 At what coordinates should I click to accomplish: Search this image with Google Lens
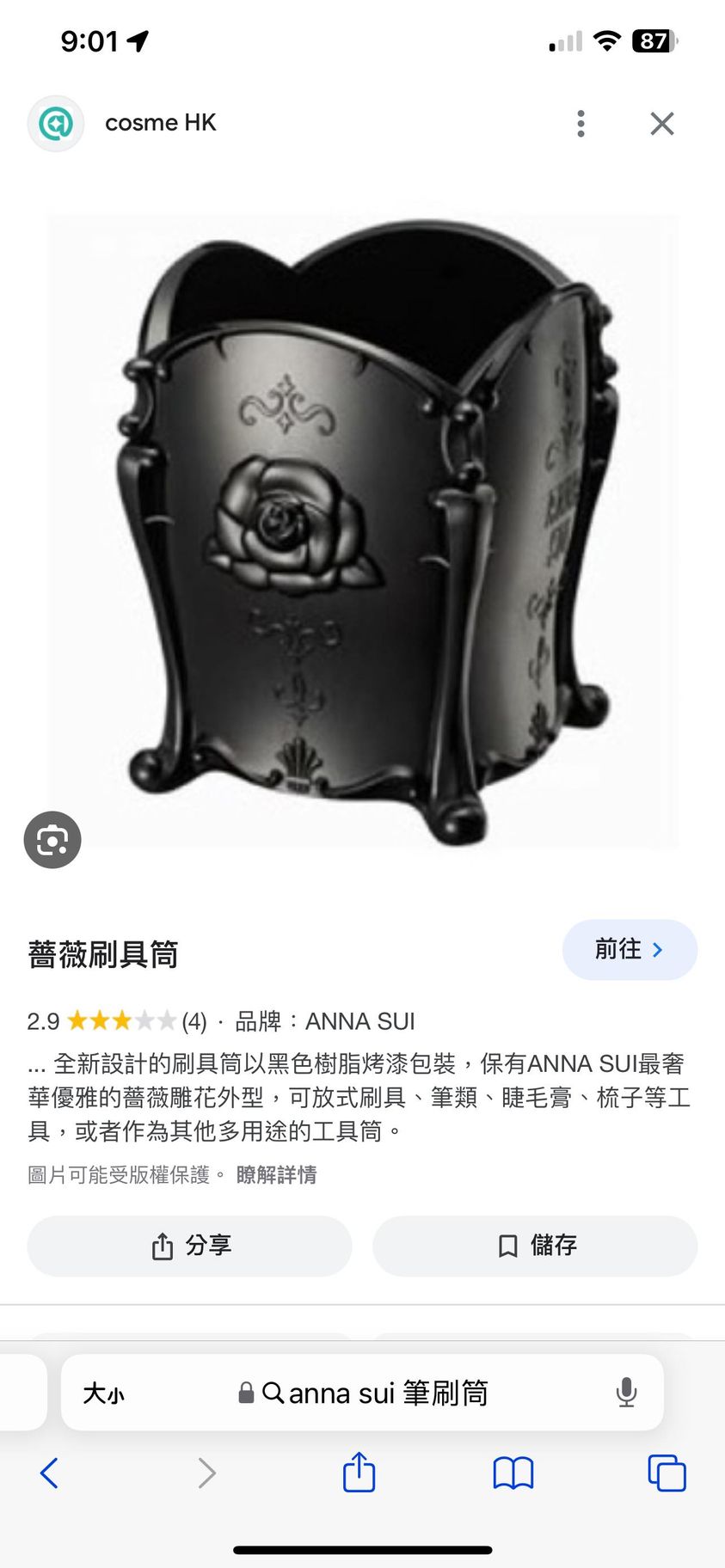click(x=52, y=840)
